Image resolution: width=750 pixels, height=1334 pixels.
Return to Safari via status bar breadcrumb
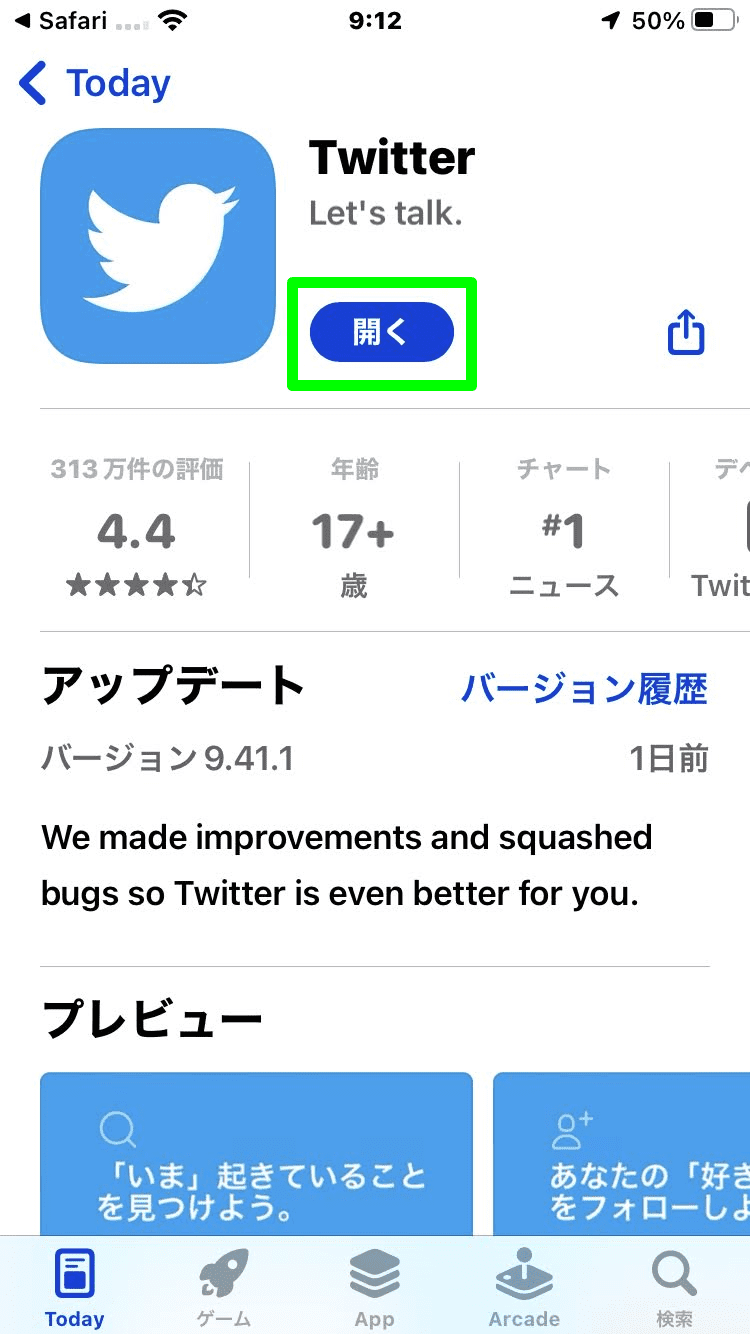point(60,20)
